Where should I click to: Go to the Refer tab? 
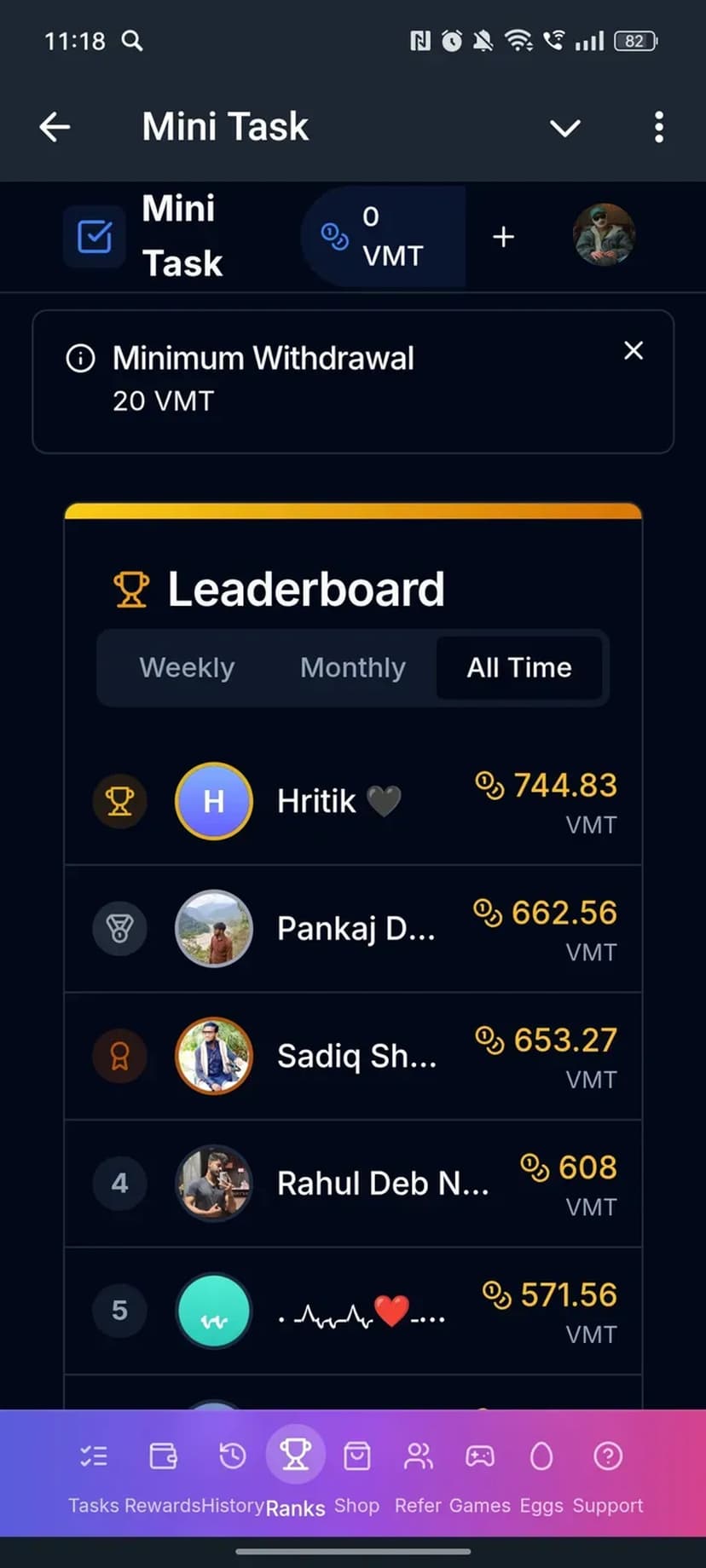tap(418, 1473)
